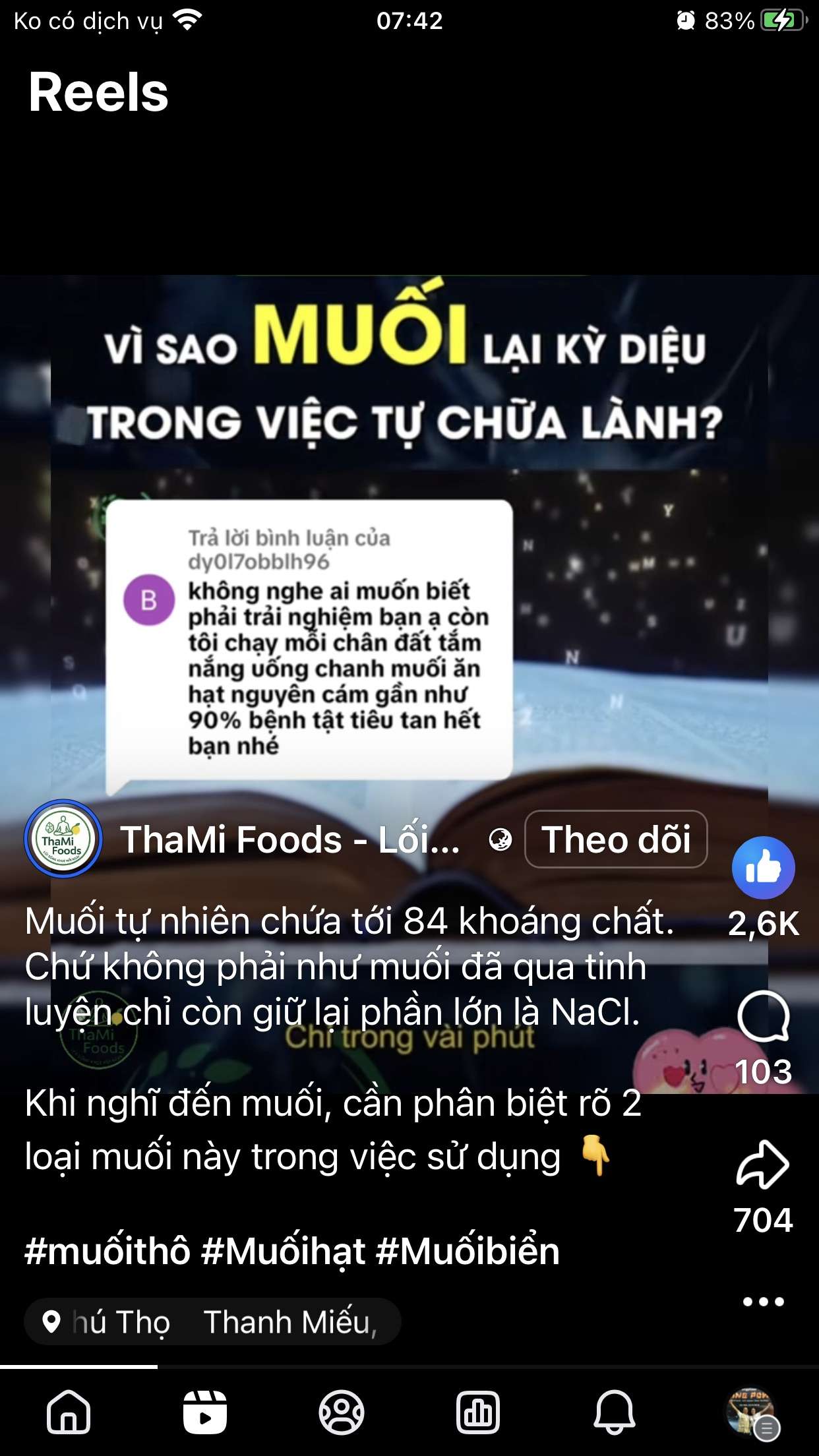819x1456 pixels.
Task: Open the ThaMi Foods profile picture
Action: click(x=63, y=839)
